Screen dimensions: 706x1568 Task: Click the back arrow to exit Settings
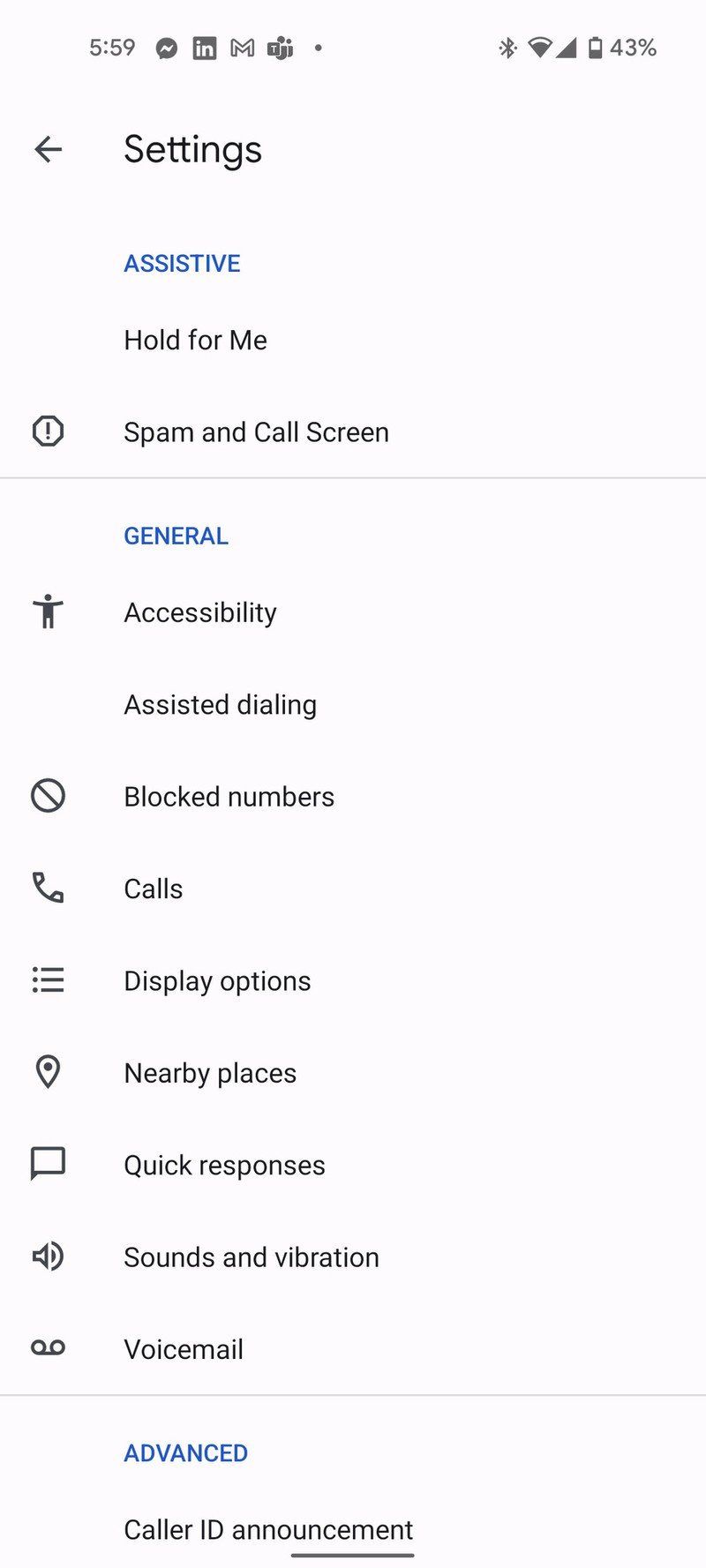pyautogui.click(x=48, y=149)
